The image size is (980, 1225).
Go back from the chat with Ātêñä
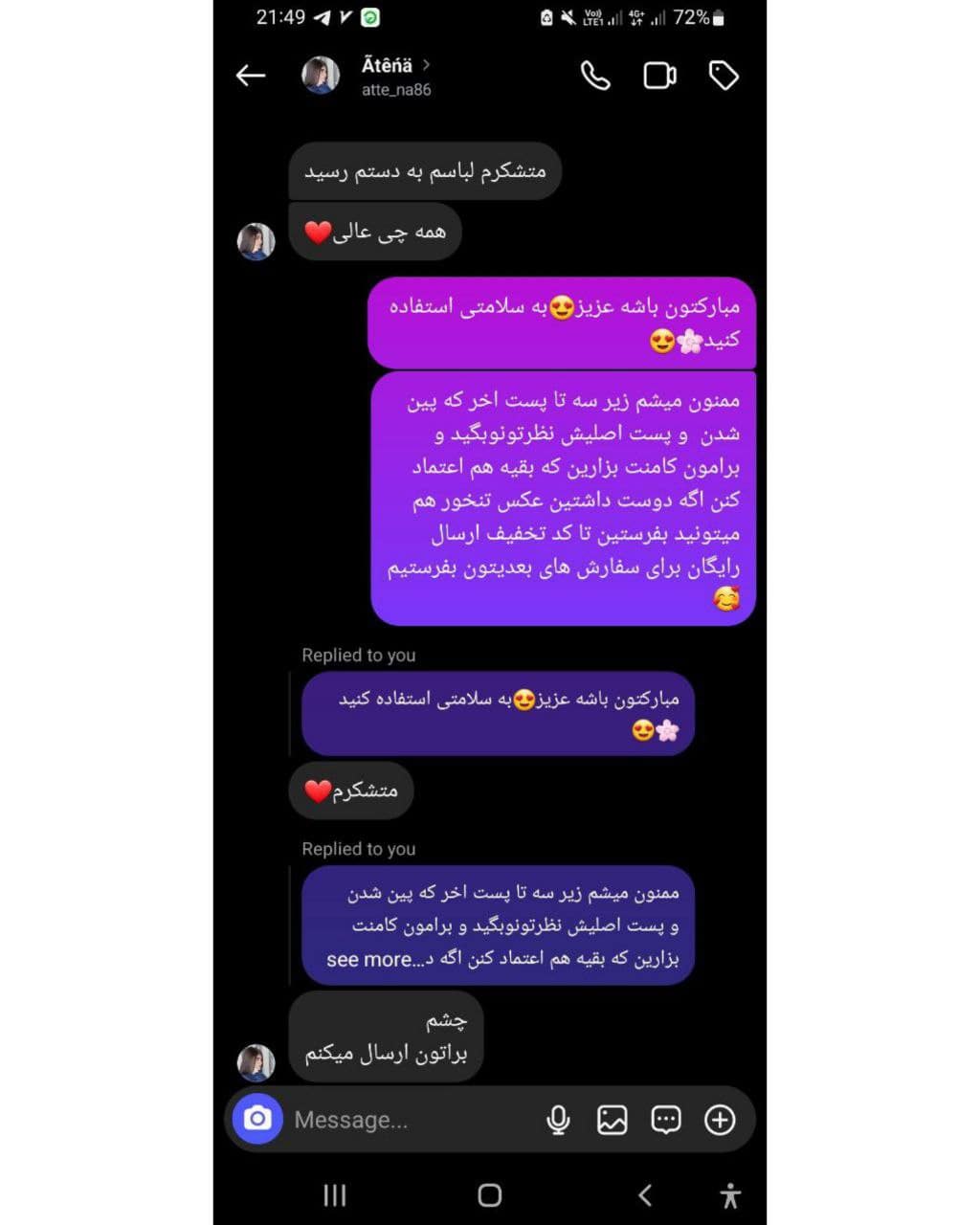[x=251, y=76]
